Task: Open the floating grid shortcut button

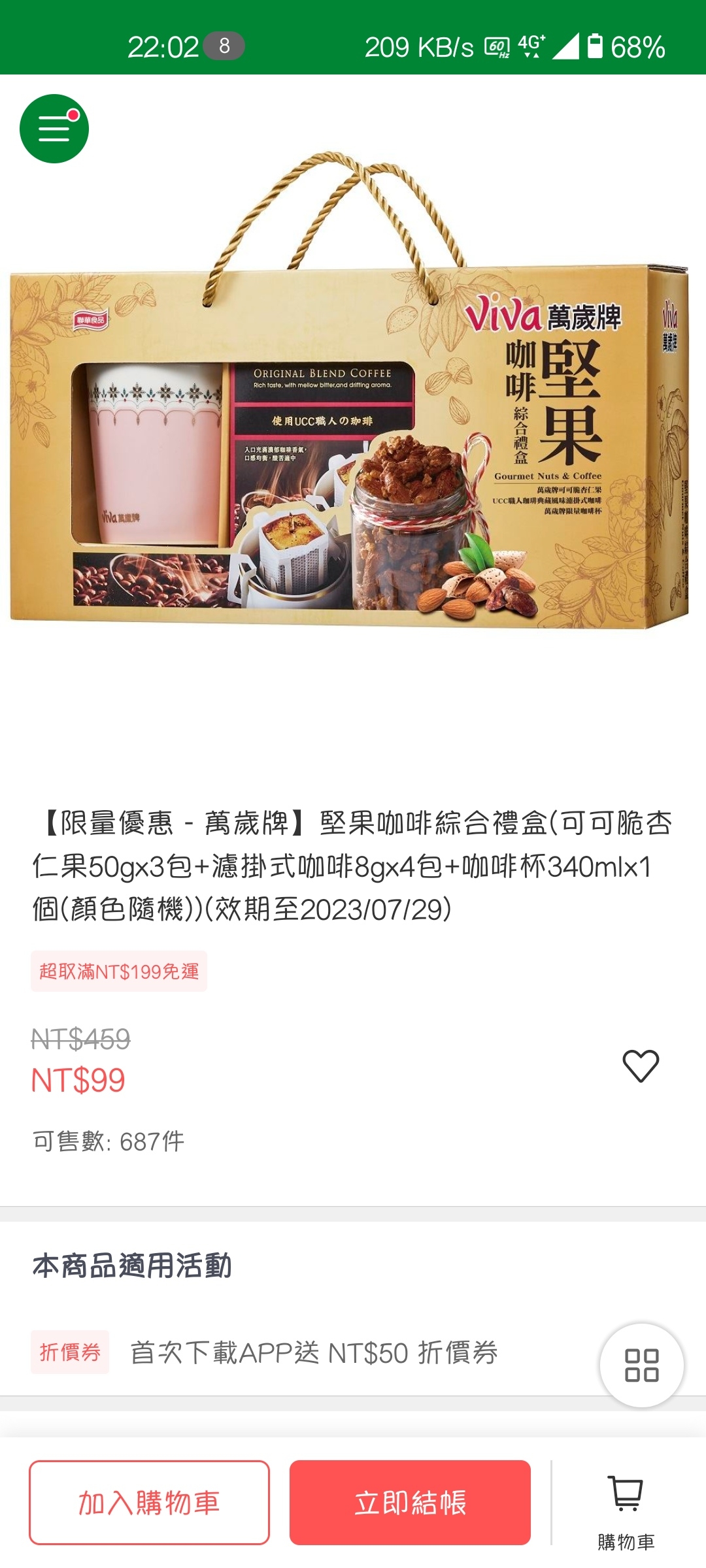Action: 641,1365
